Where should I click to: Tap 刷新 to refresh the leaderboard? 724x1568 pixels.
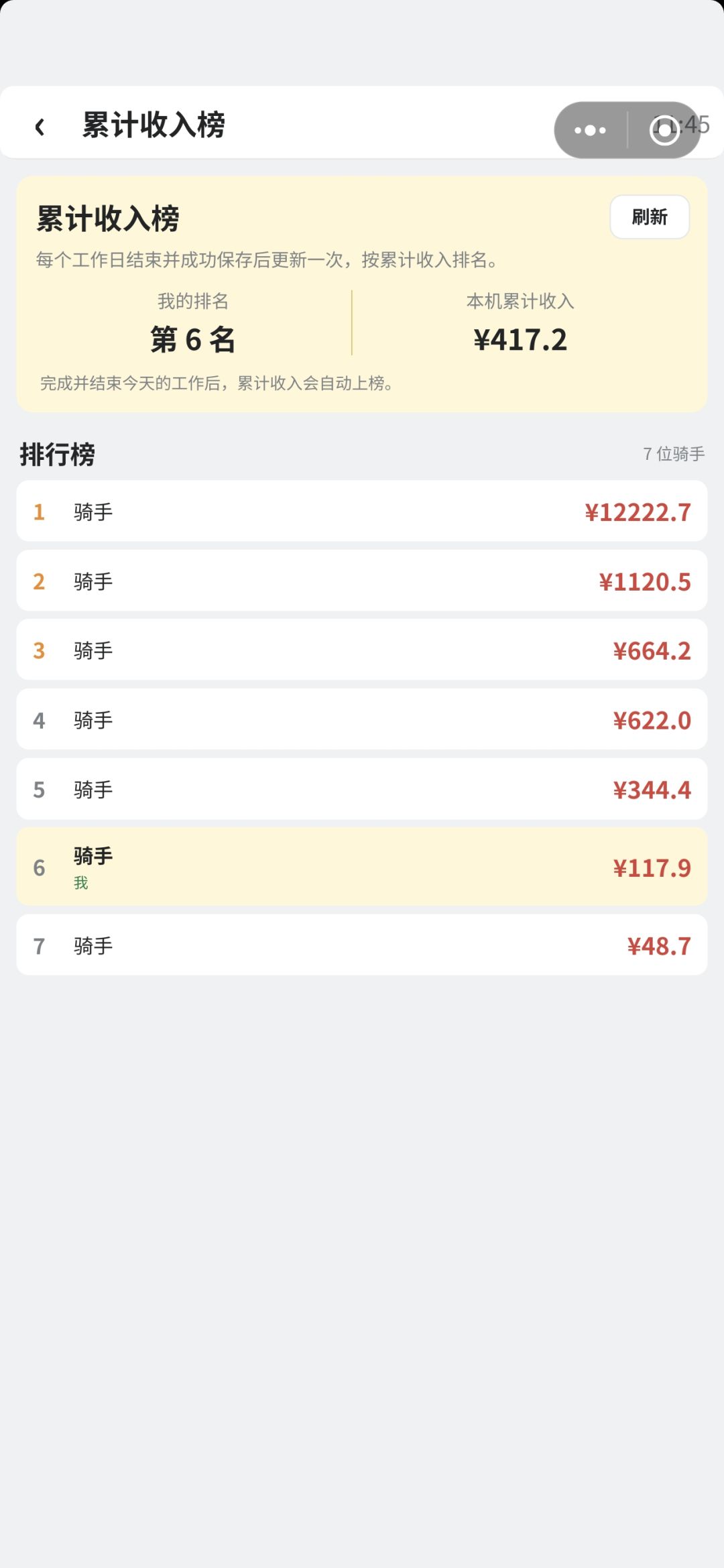pos(650,217)
